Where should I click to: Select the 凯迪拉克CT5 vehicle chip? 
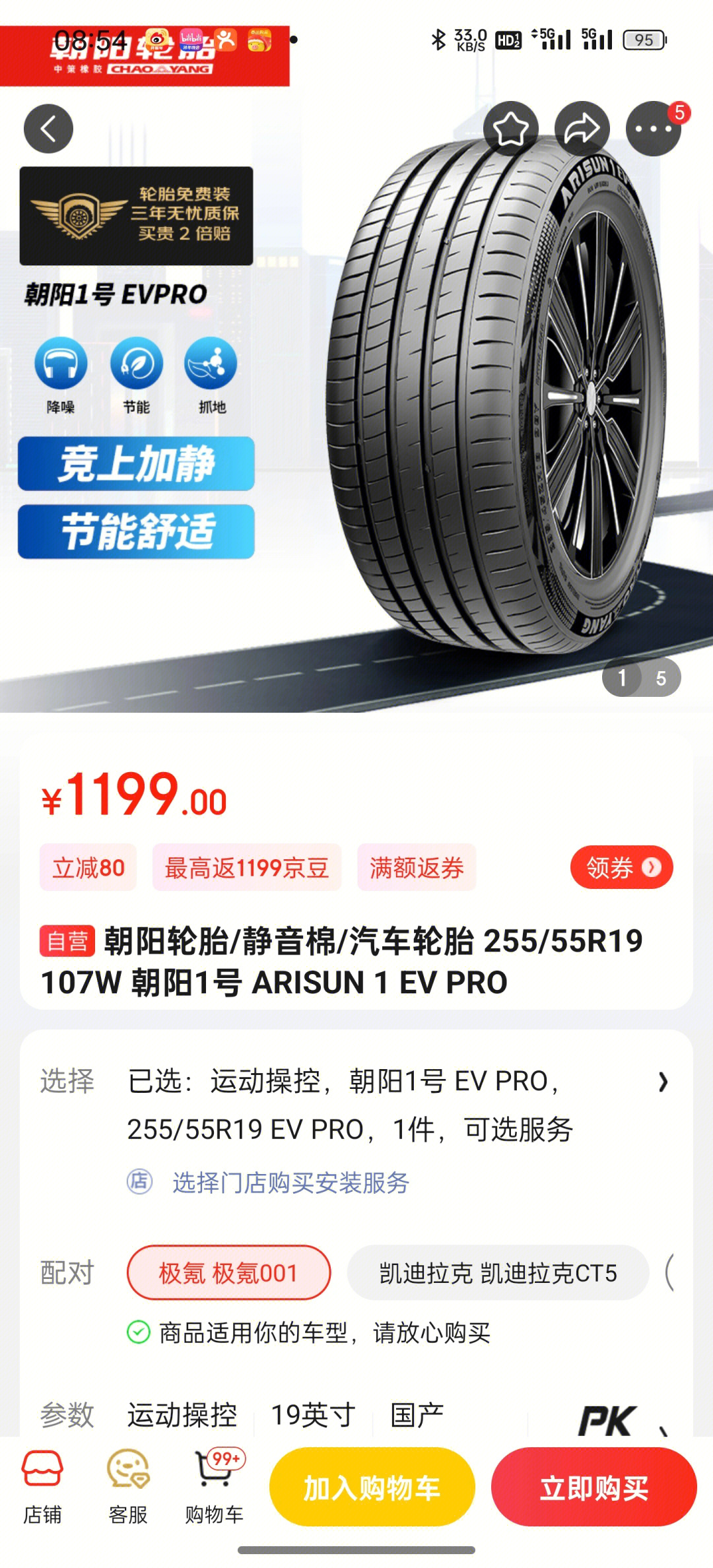tap(498, 1272)
